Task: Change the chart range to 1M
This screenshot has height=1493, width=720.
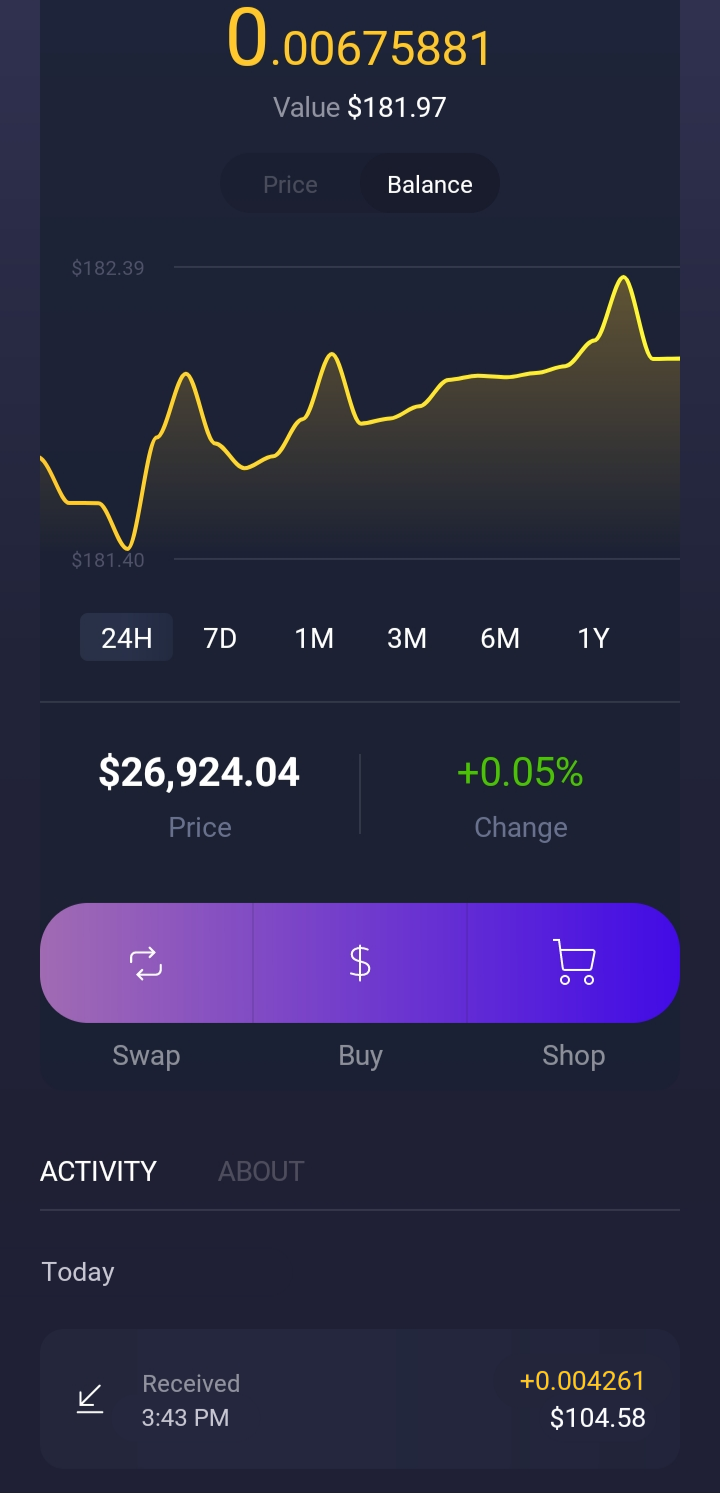Action: [314, 638]
